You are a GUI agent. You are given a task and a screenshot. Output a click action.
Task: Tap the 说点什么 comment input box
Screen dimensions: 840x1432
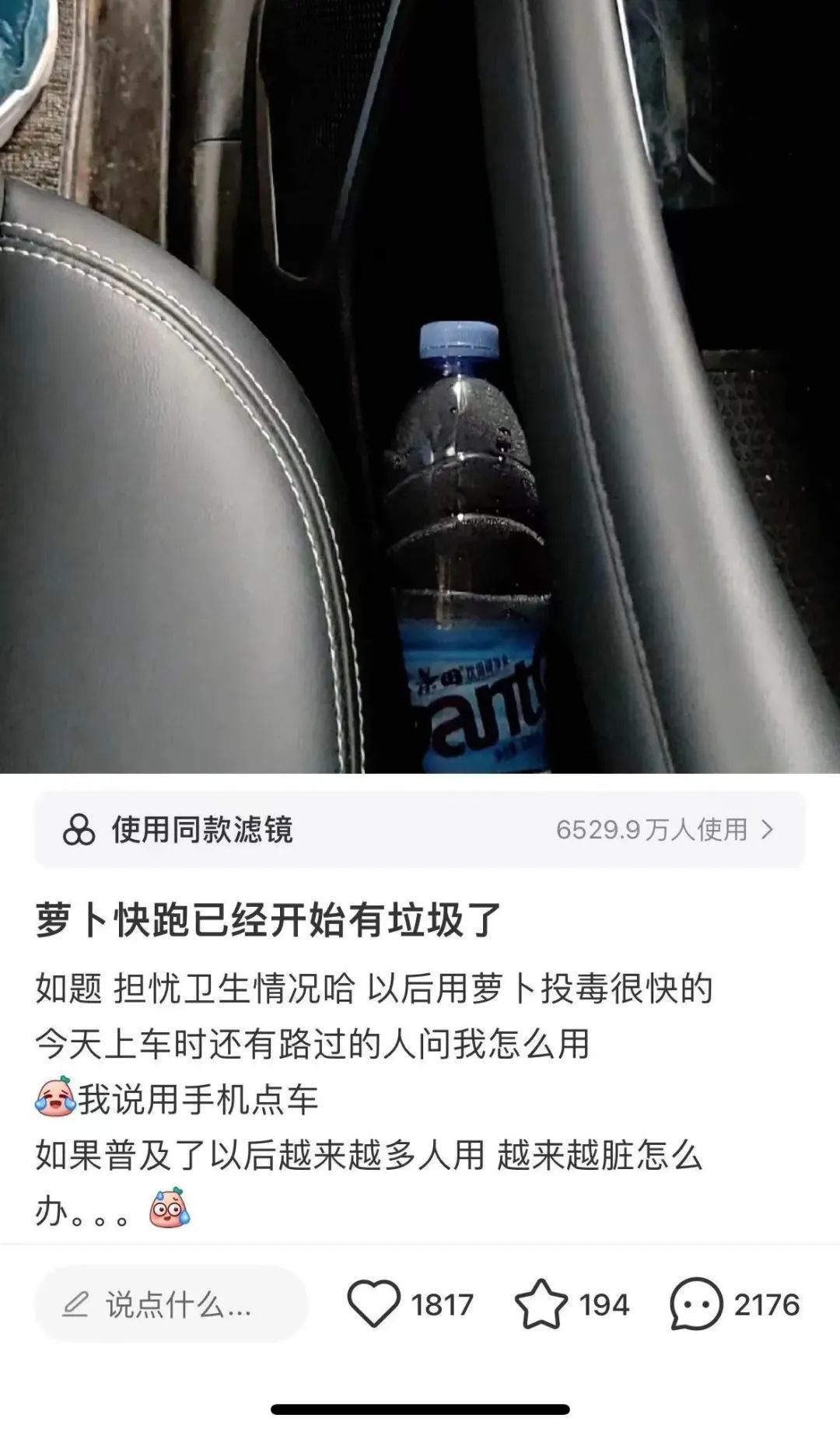coord(172,1304)
